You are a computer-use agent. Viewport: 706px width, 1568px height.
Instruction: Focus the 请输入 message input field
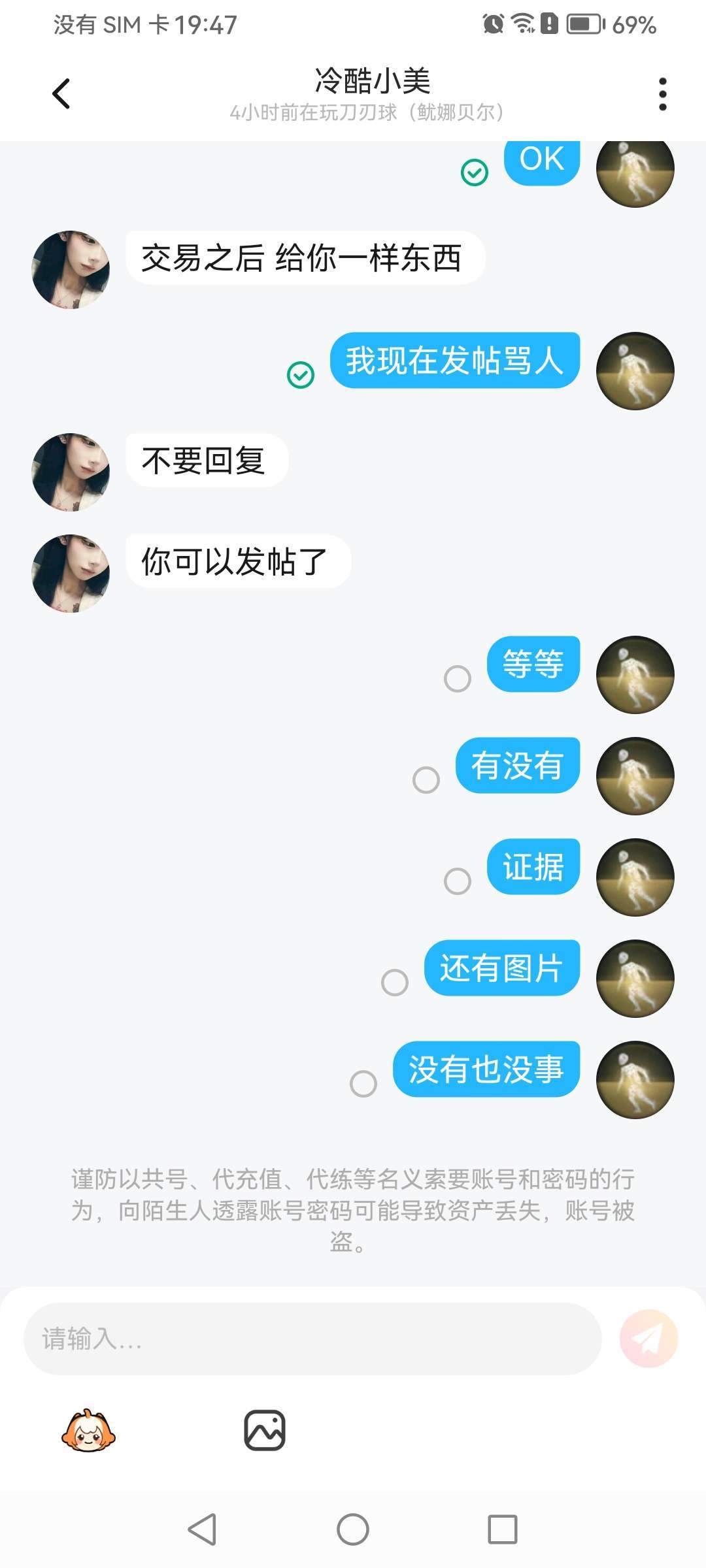coord(312,1339)
